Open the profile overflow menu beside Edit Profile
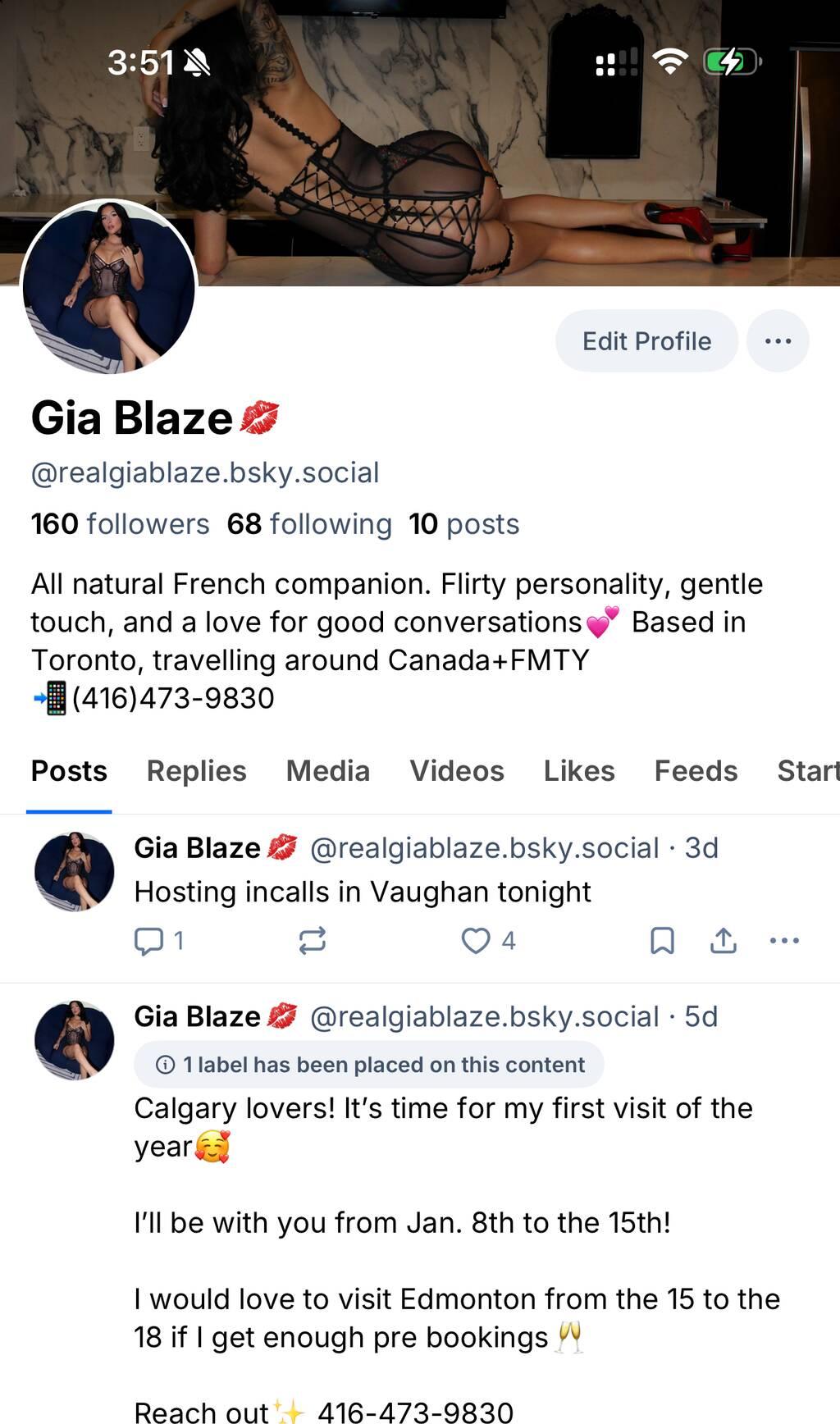This screenshot has width=840, height=1424. (778, 341)
